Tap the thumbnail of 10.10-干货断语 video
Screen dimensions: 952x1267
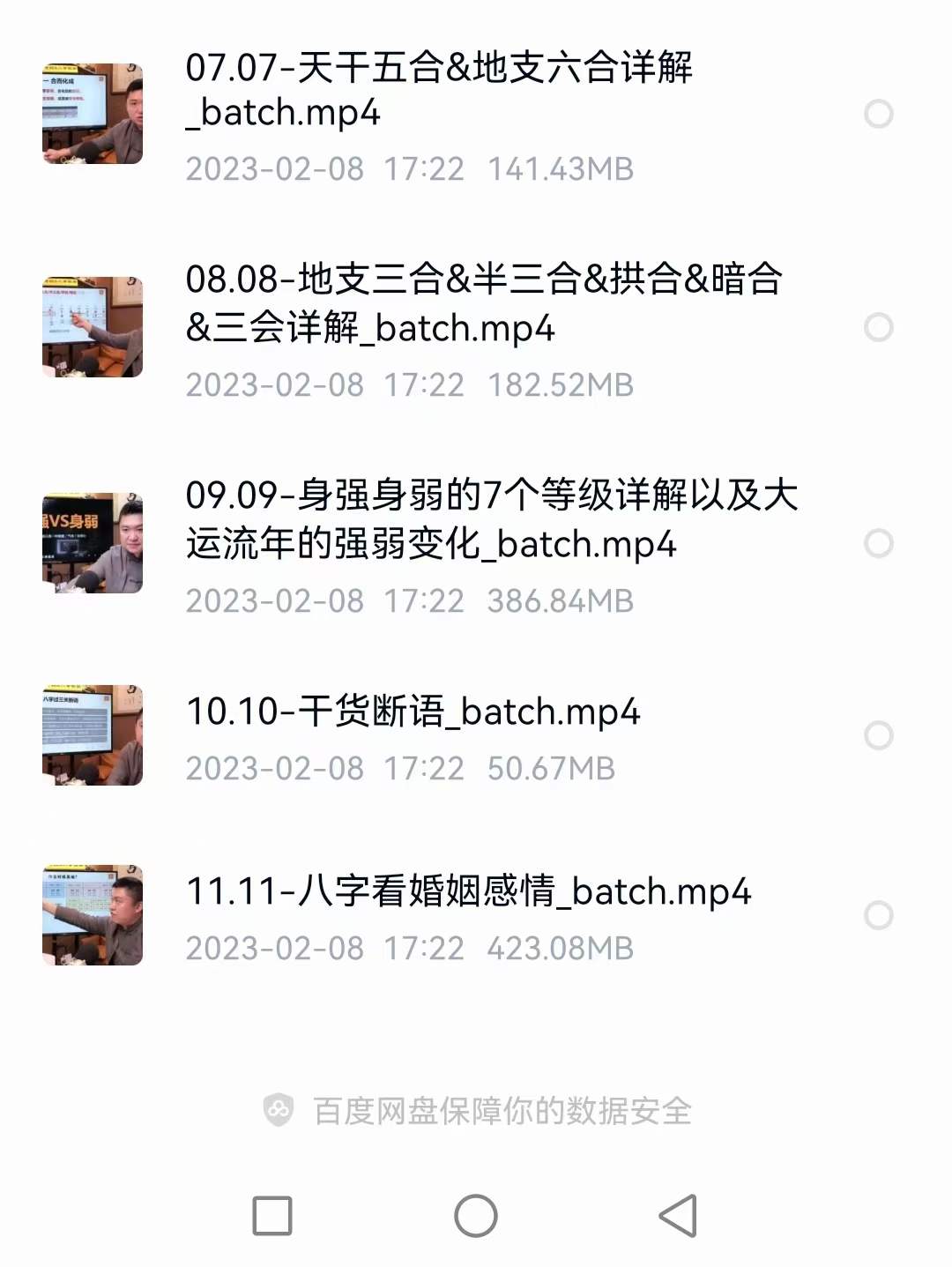(92, 734)
